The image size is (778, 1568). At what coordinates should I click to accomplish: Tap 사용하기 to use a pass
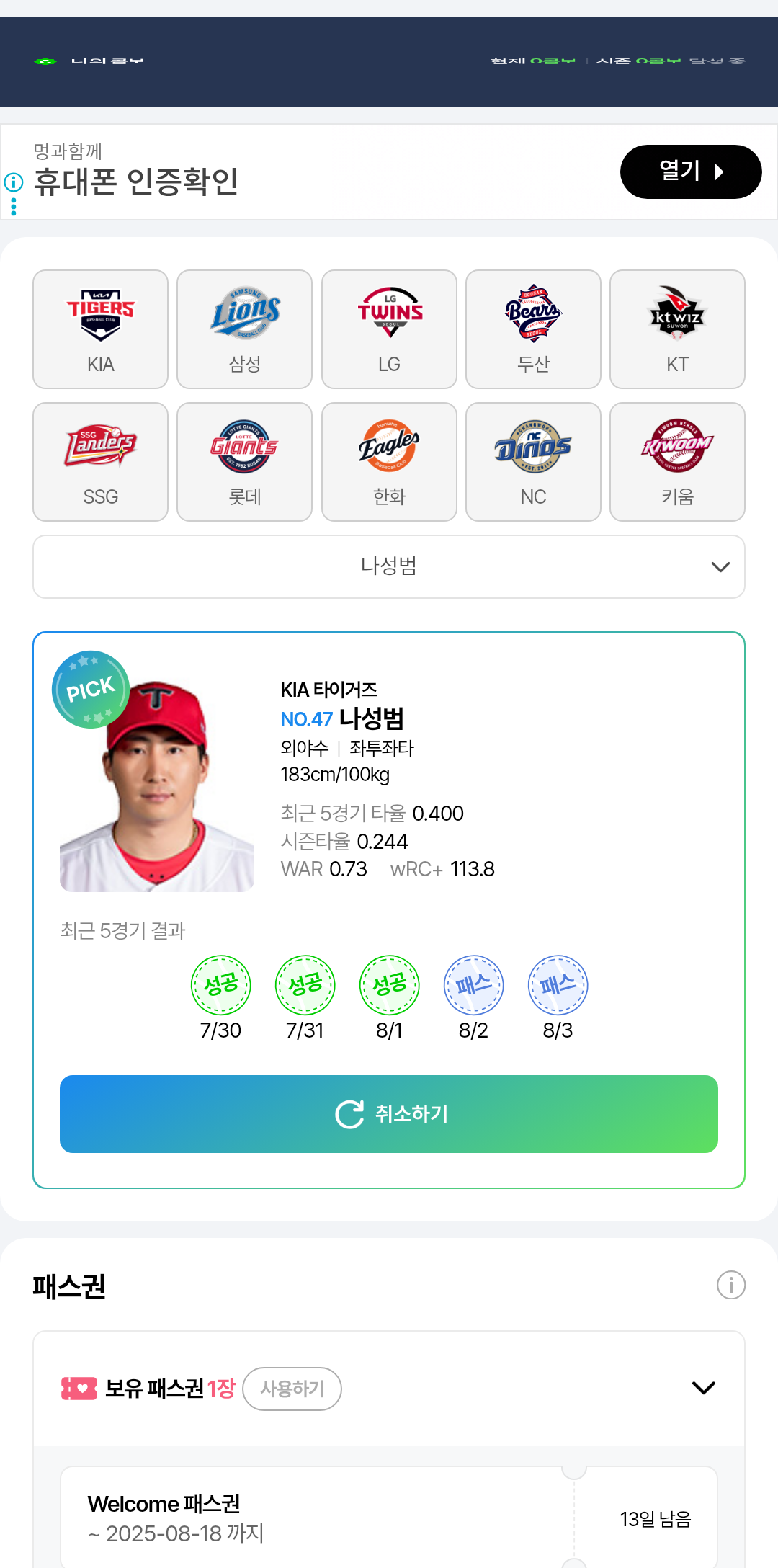(x=292, y=1389)
